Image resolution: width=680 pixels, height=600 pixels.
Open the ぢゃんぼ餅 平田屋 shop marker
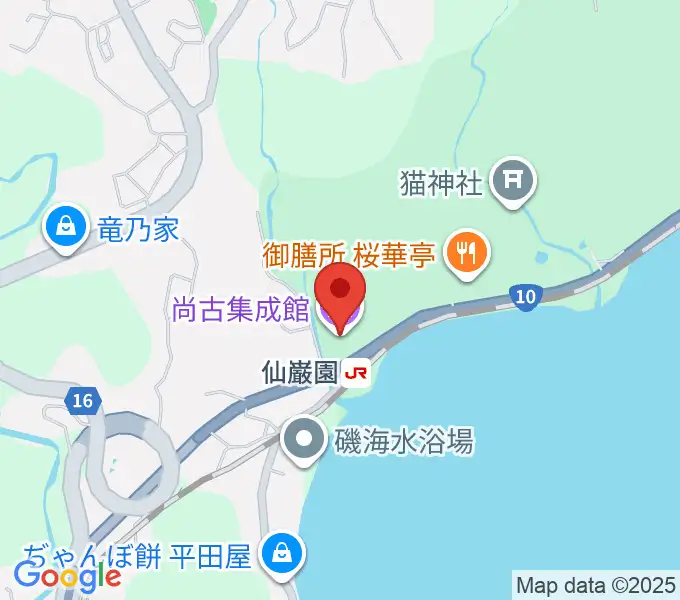tap(282, 552)
